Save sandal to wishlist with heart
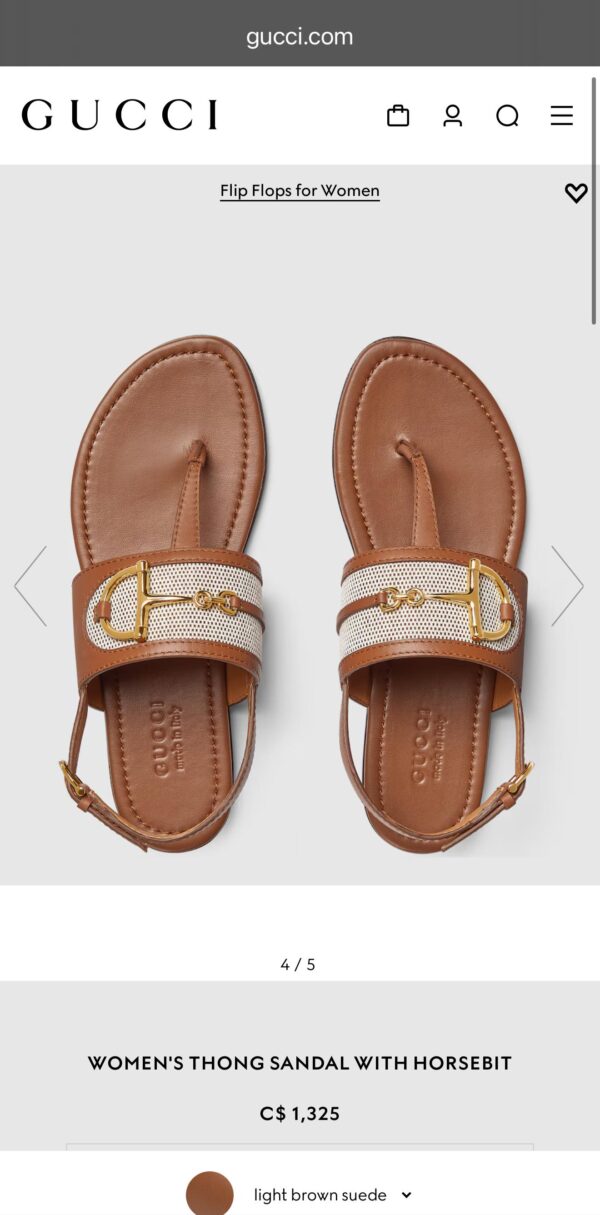This screenshot has width=600, height=1215. (576, 193)
